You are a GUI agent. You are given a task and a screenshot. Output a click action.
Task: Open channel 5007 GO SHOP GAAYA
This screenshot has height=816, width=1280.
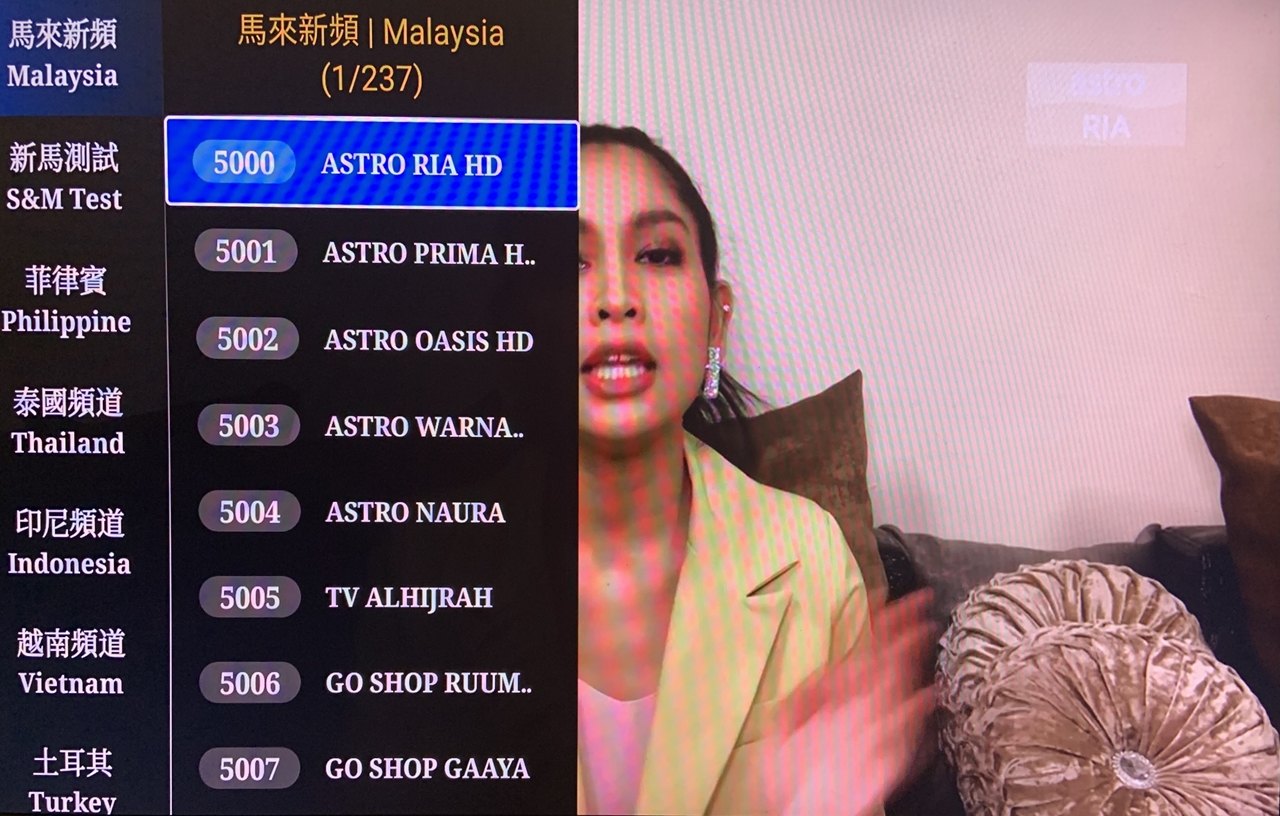point(372,768)
